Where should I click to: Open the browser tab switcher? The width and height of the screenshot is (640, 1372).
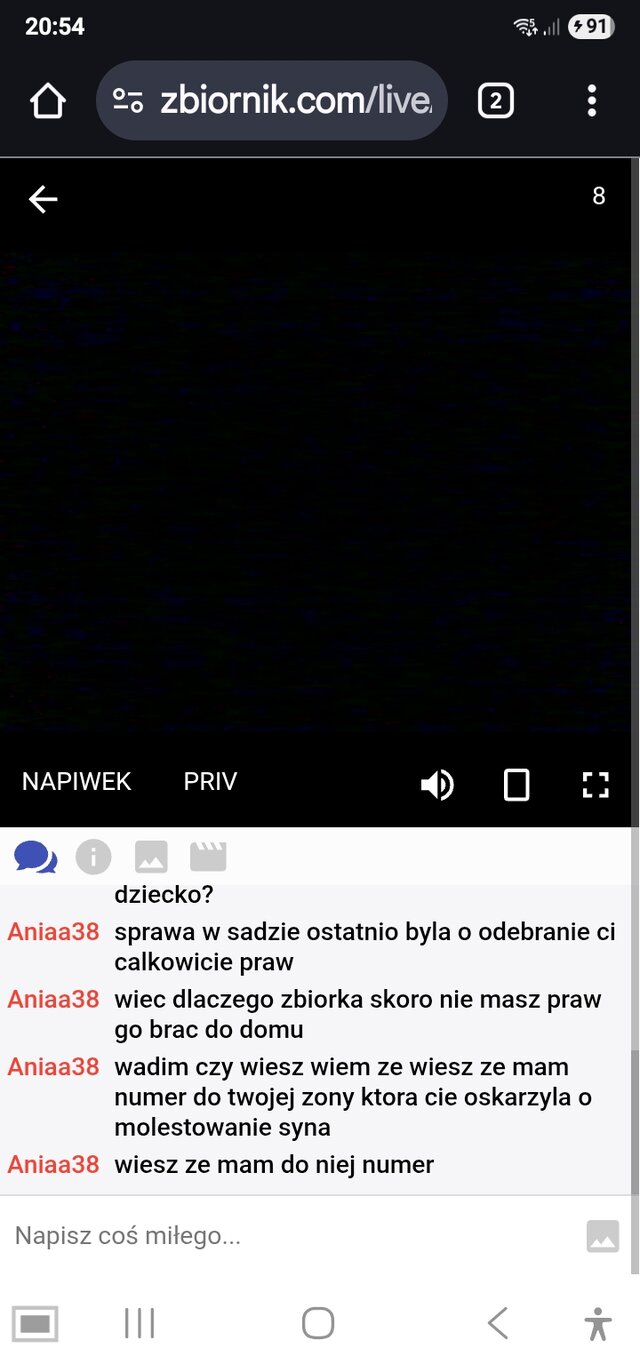click(x=496, y=101)
